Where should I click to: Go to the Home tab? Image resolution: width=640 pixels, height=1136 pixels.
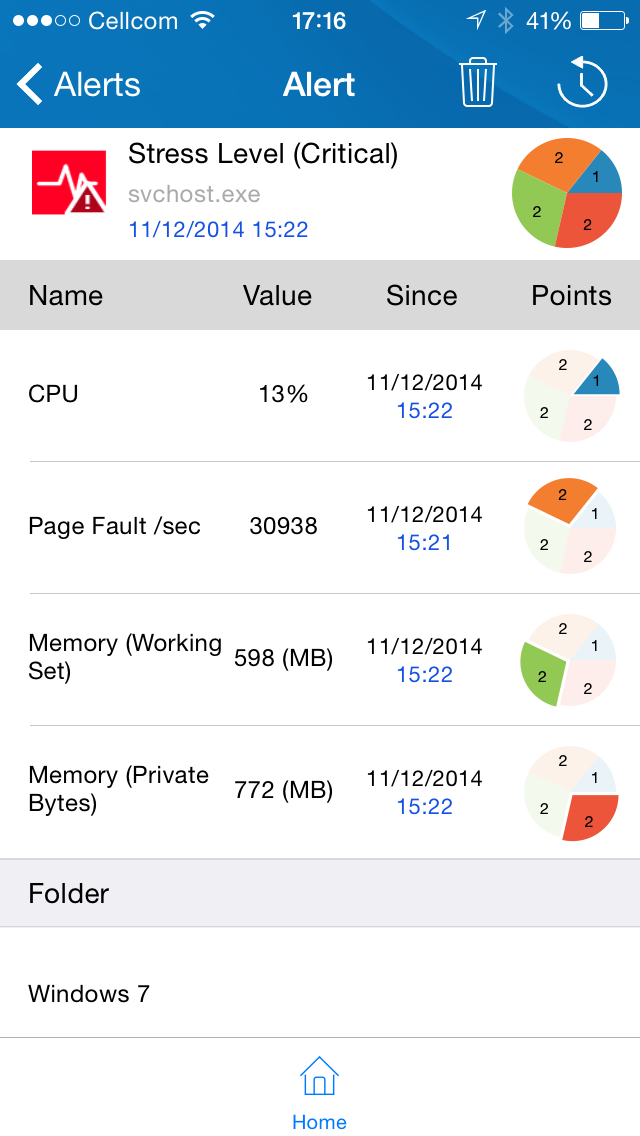click(320, 1093)
